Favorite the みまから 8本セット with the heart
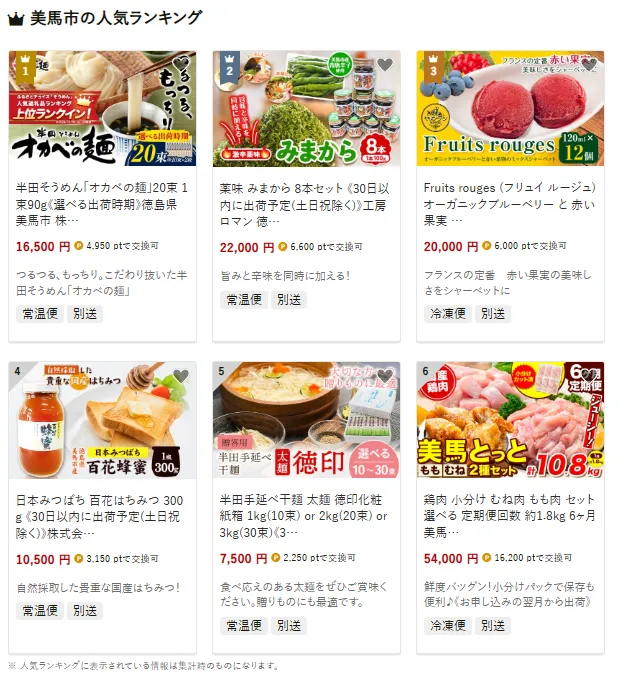The height and width of the screenshot is (685, 625). (x=385, y=65)
